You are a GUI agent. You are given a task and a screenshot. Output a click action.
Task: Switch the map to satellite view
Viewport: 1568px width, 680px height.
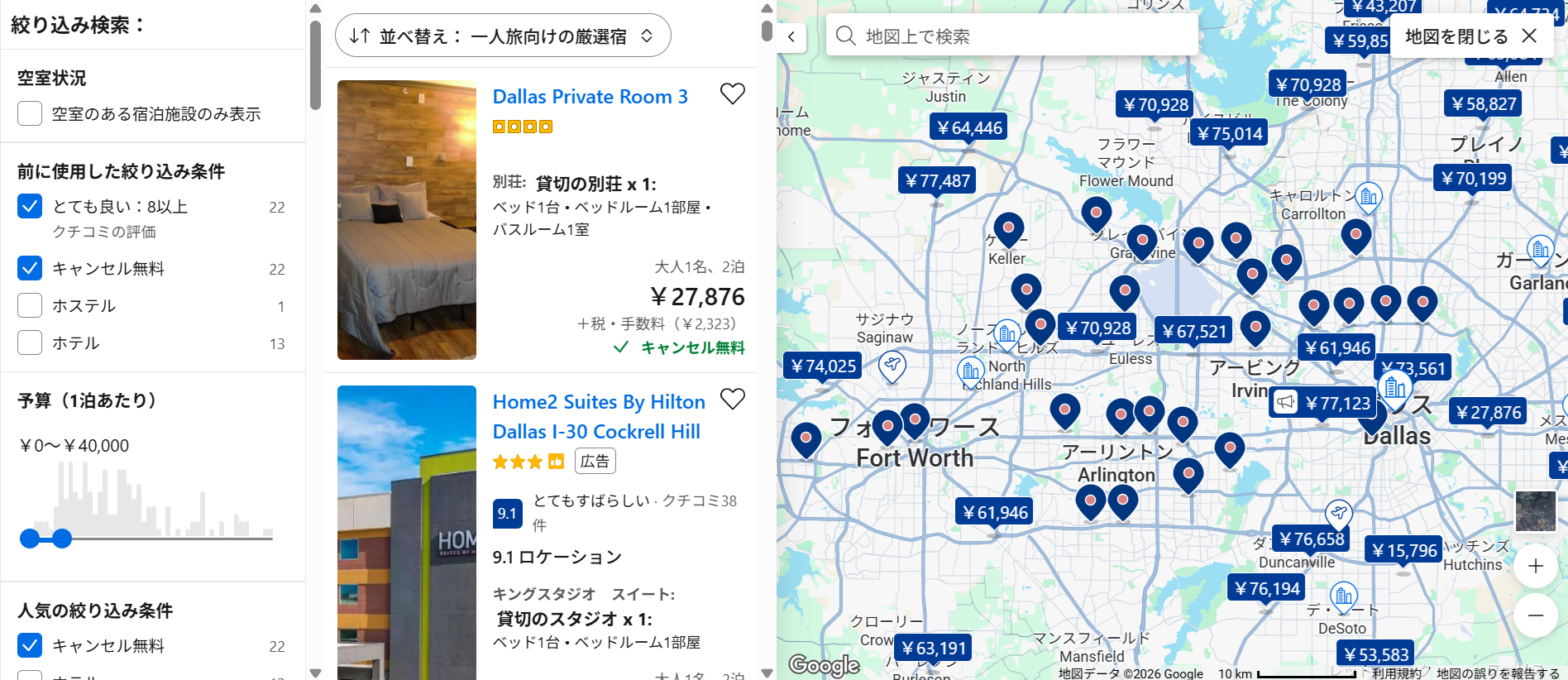1536,510
